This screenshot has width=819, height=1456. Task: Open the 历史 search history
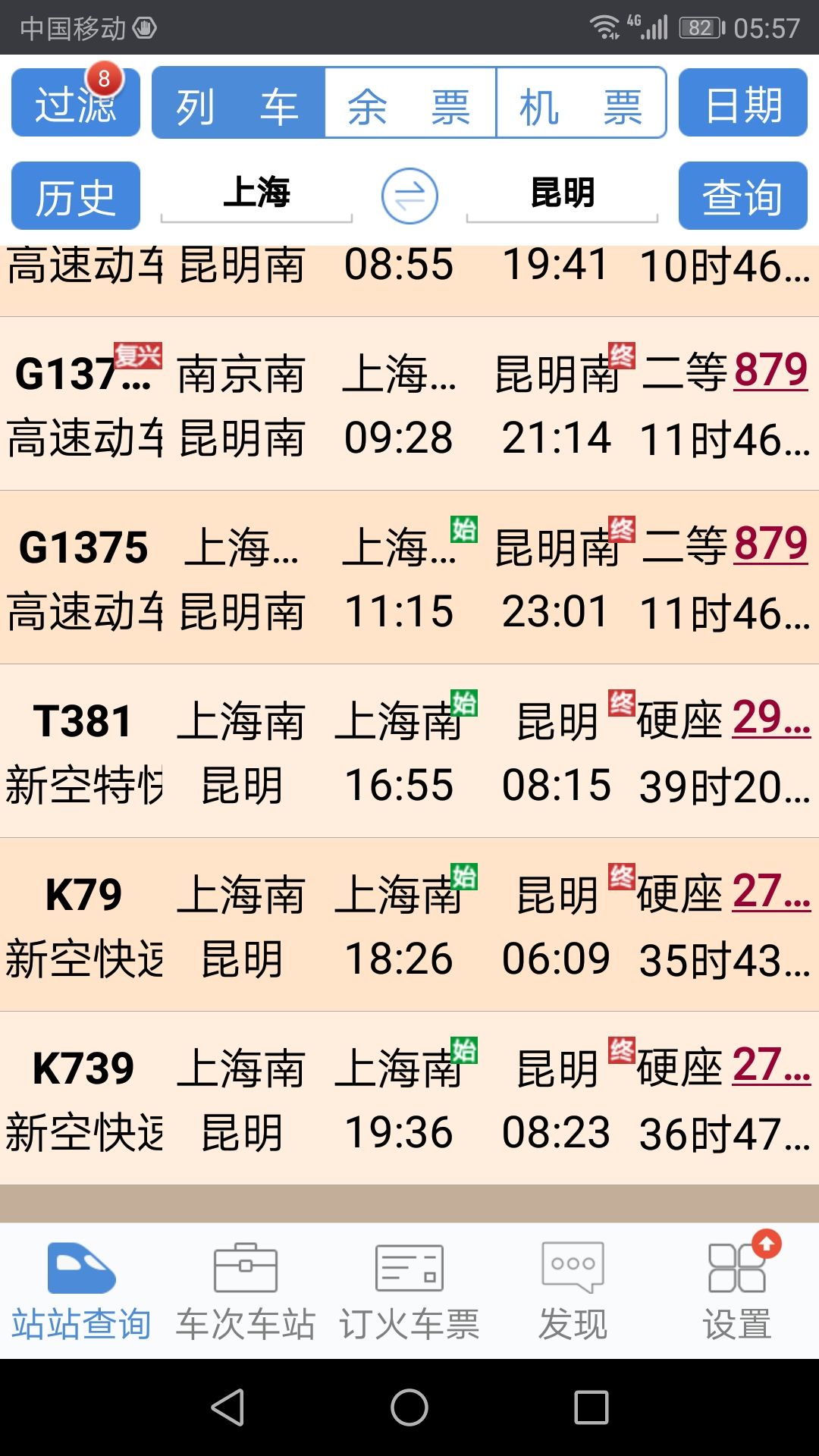pos(76,196)
